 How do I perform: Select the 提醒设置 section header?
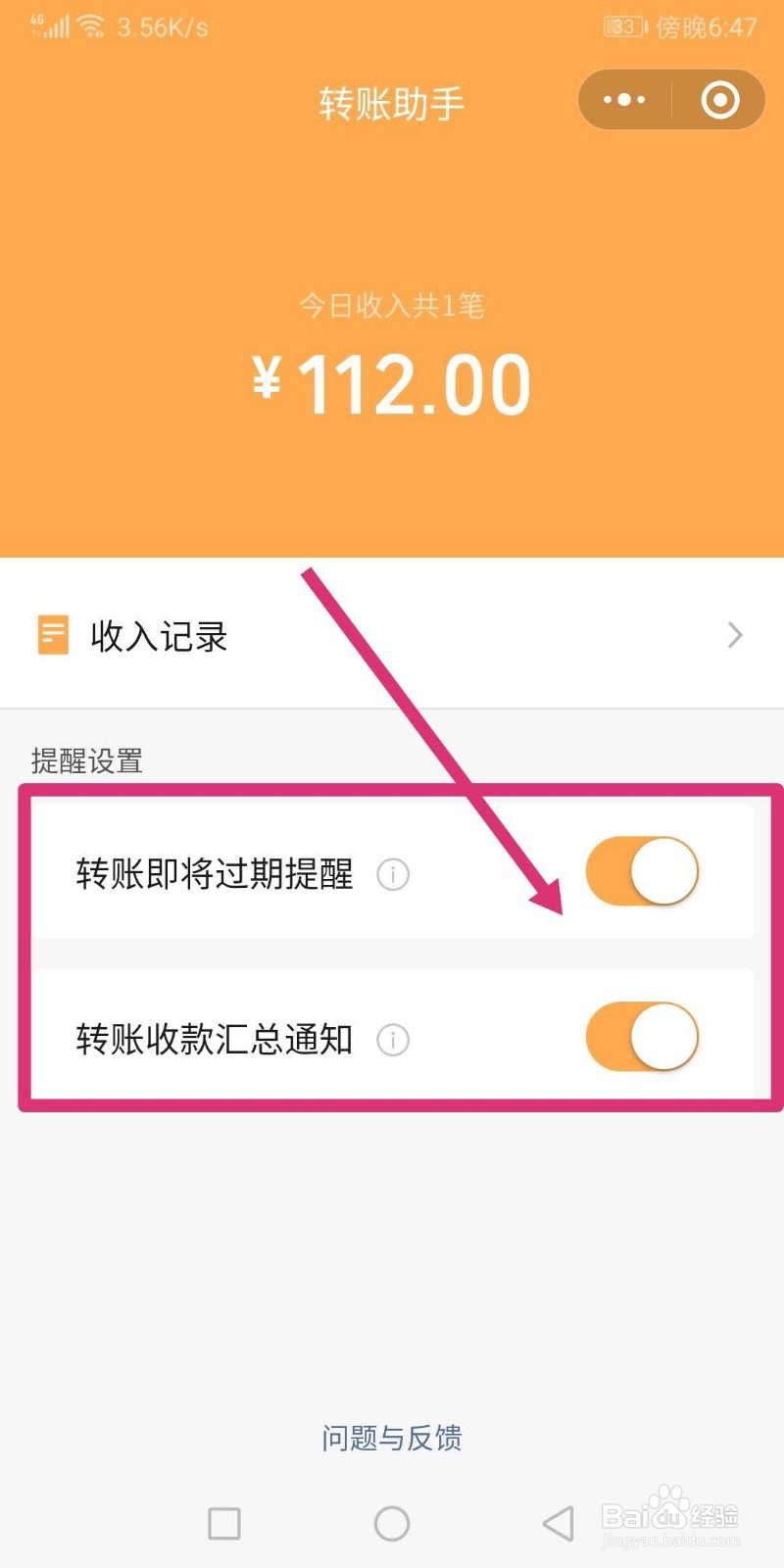coord(87,759)
